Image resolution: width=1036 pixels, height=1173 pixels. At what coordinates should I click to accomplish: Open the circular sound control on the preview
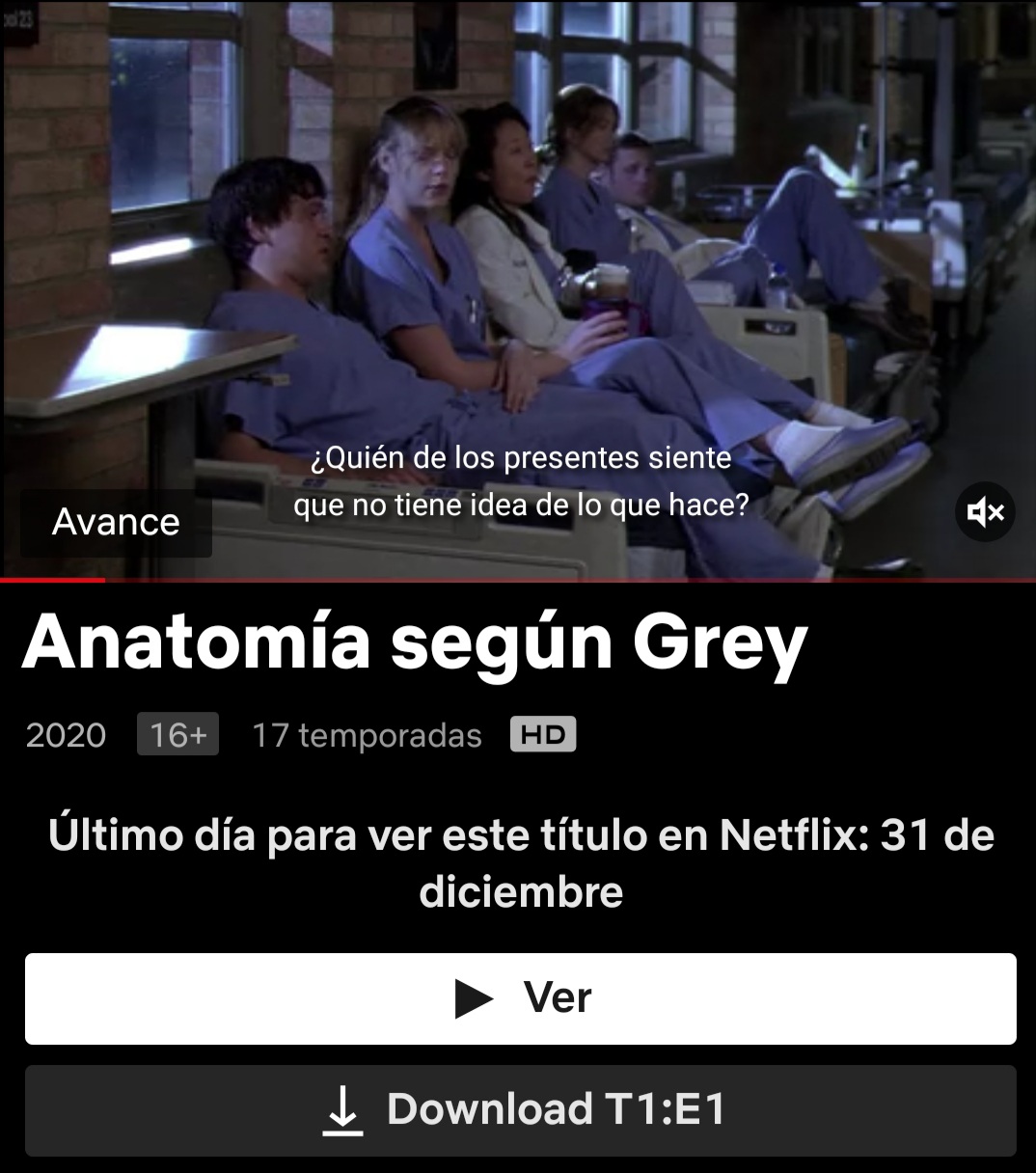(x=986, y=512)
